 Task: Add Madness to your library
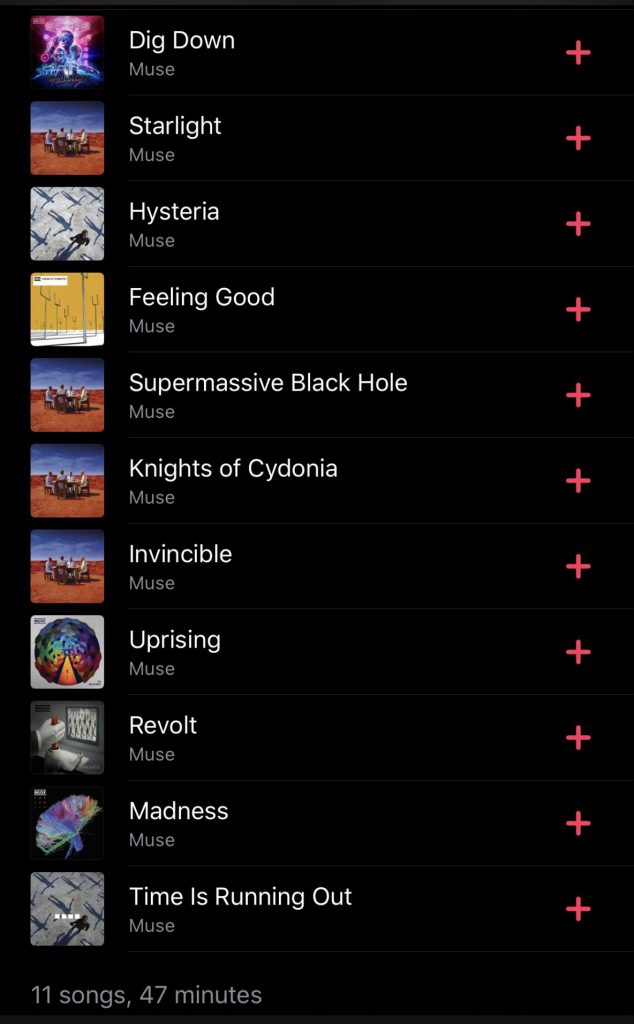(578, 824)
